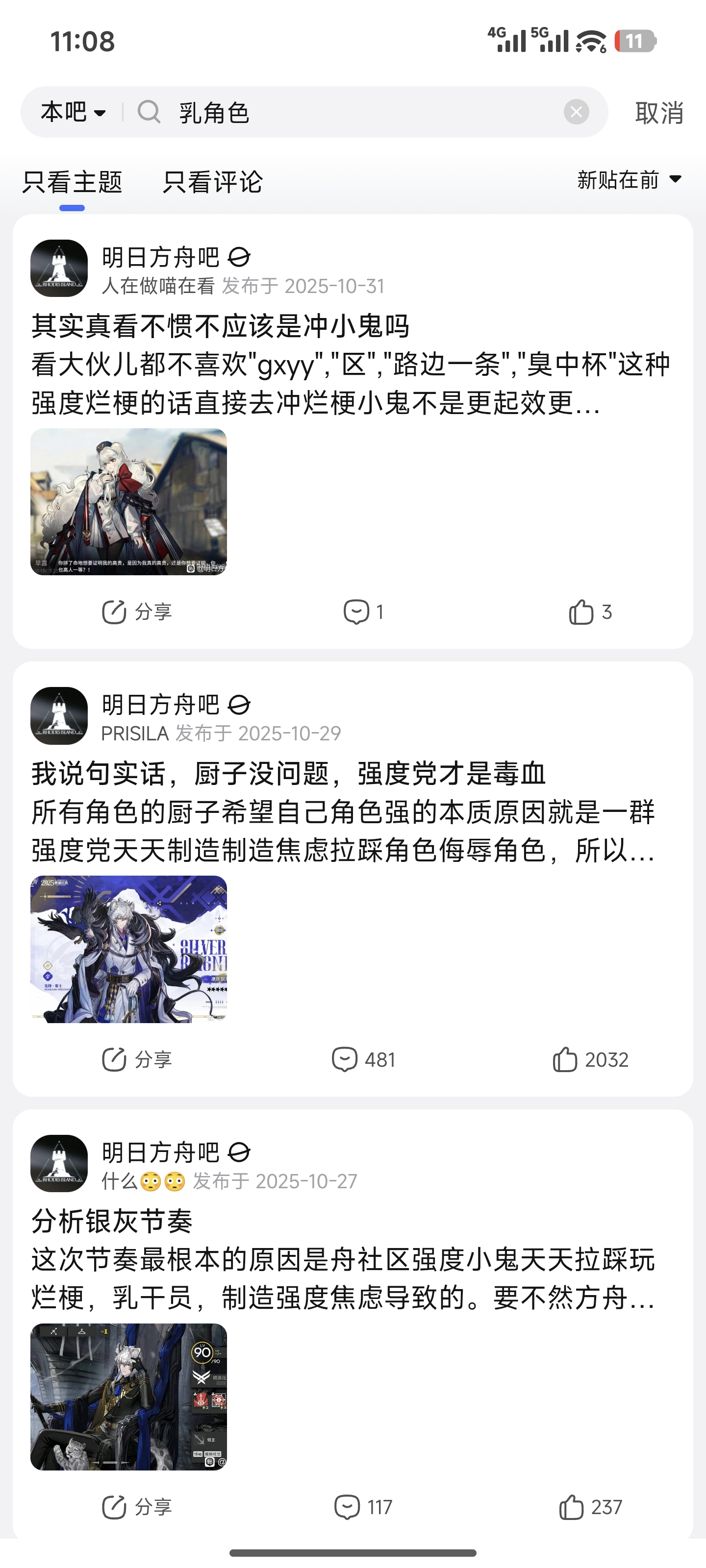The width and height of the screenshot is (706, 1568).
Task: Tap 取消 to cancel the search
Action: (x=658, y=113)
